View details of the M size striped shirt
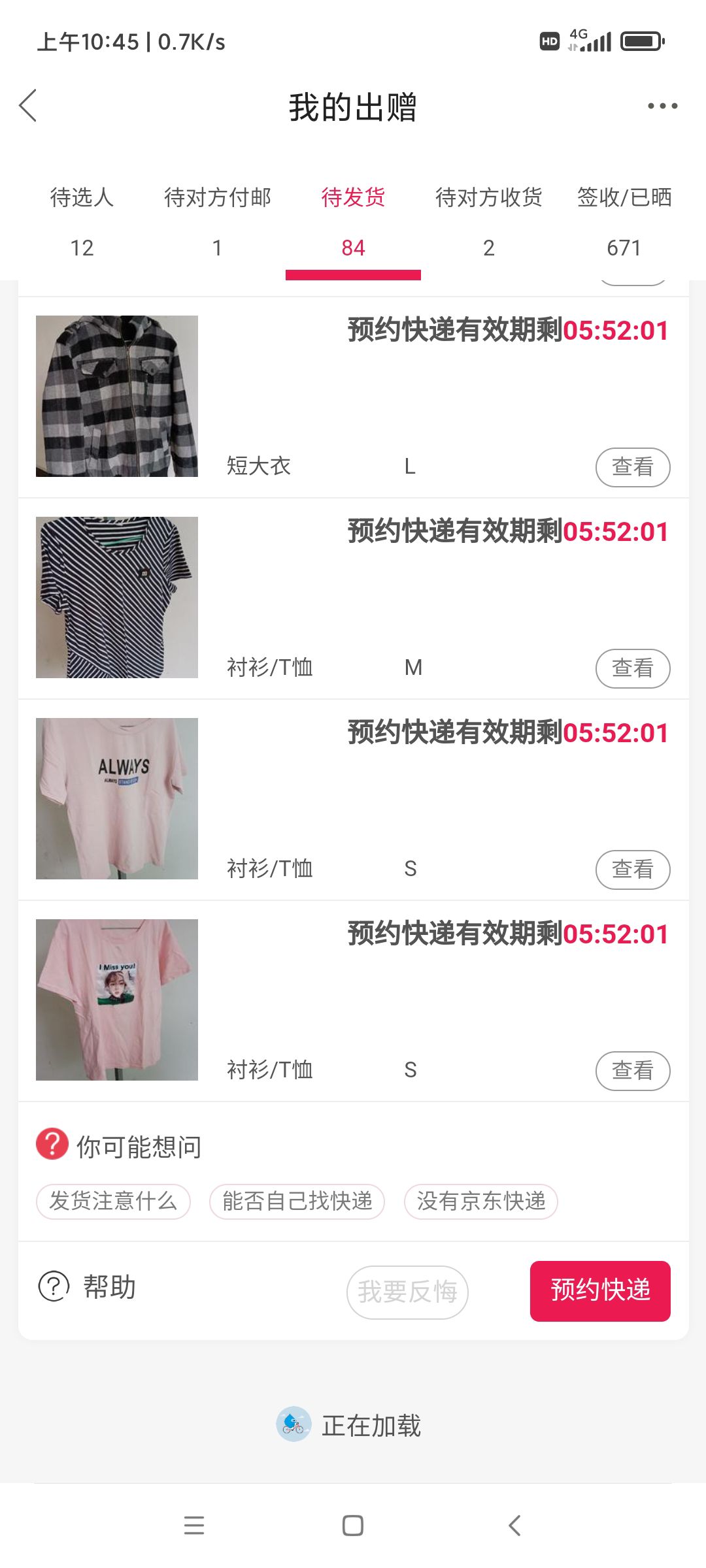The height and width of the screenshot is (1568, 706). pos(633,668)
